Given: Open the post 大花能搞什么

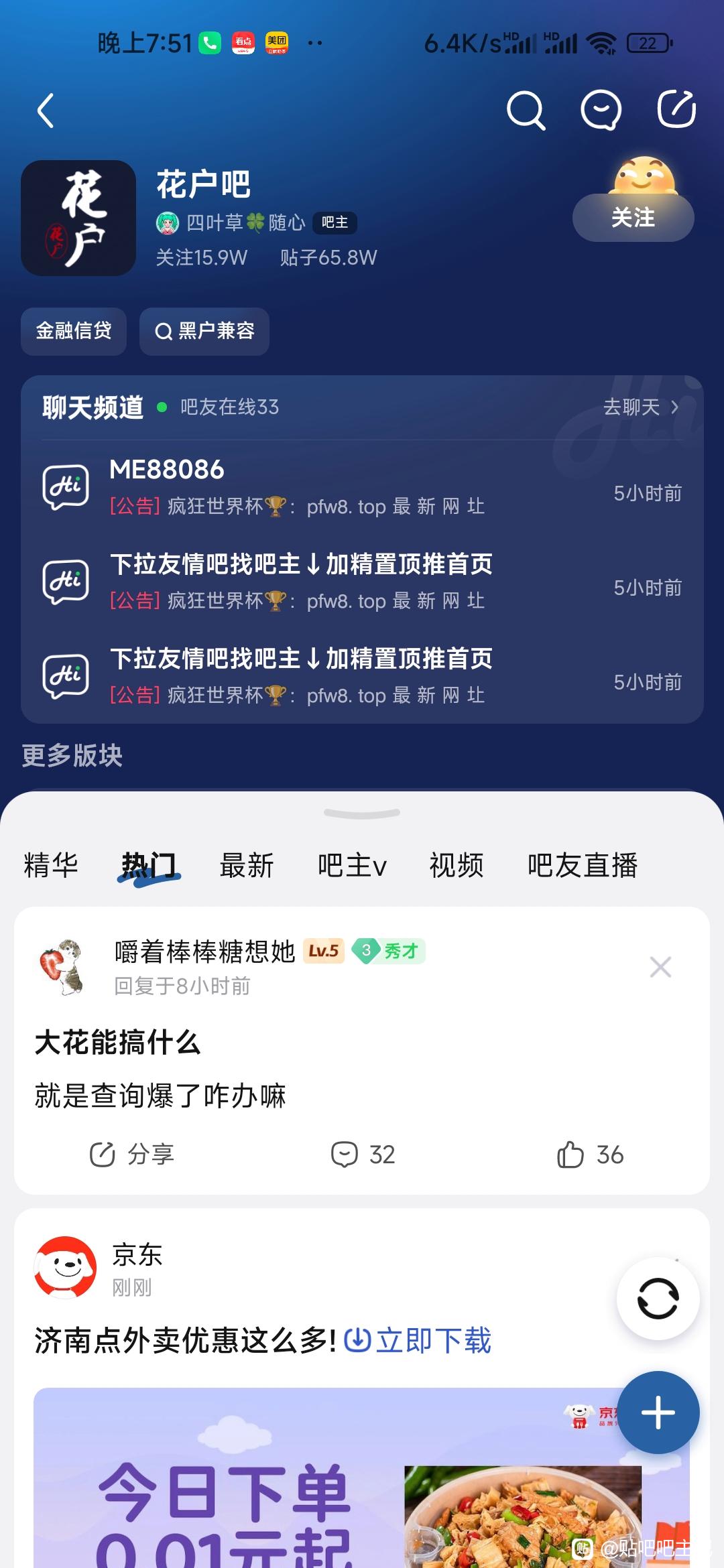Looking at the screenshot, I should (x=117, y=1042).
